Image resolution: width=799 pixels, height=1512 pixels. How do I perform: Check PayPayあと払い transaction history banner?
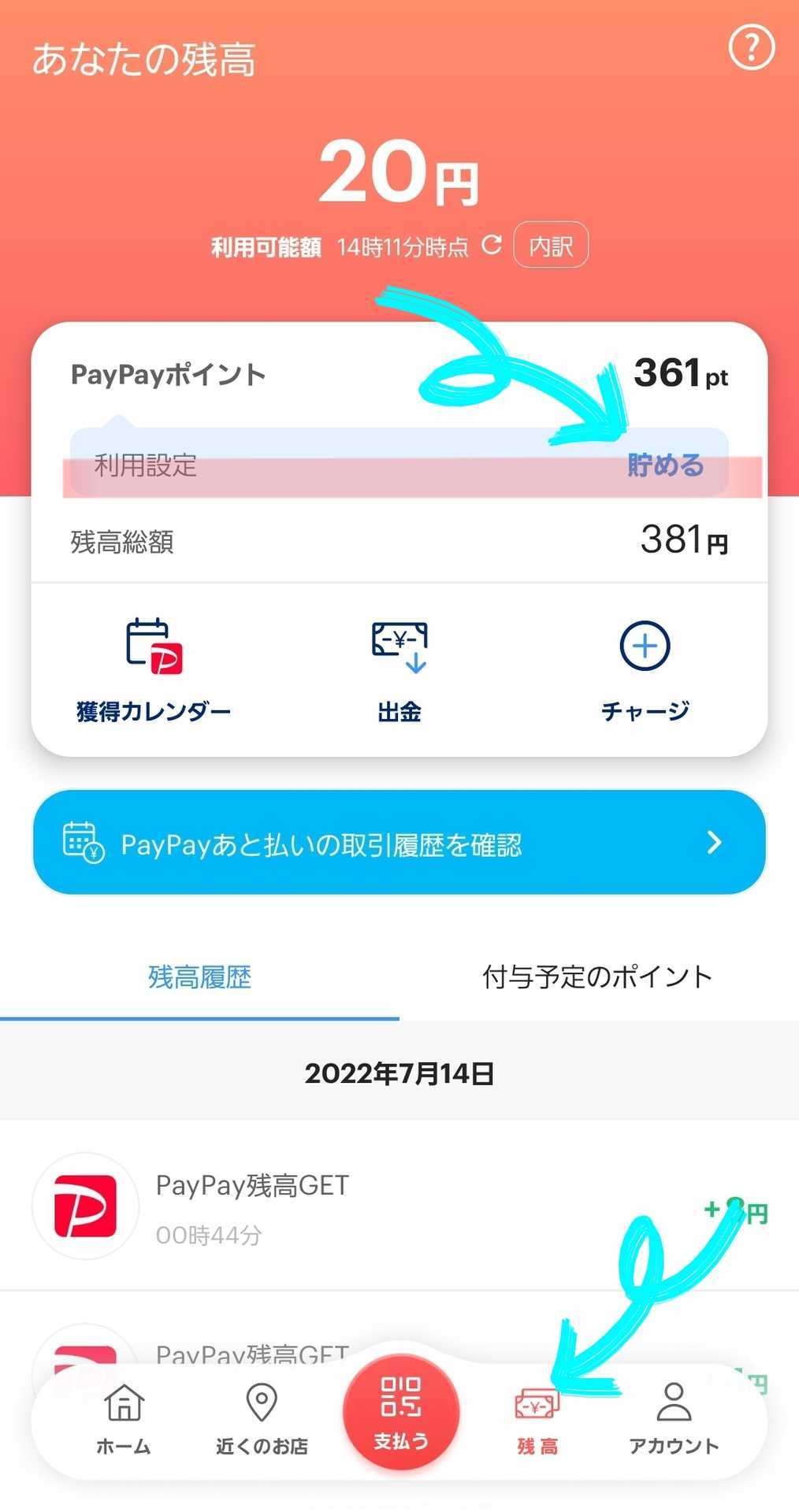(399, 843)
